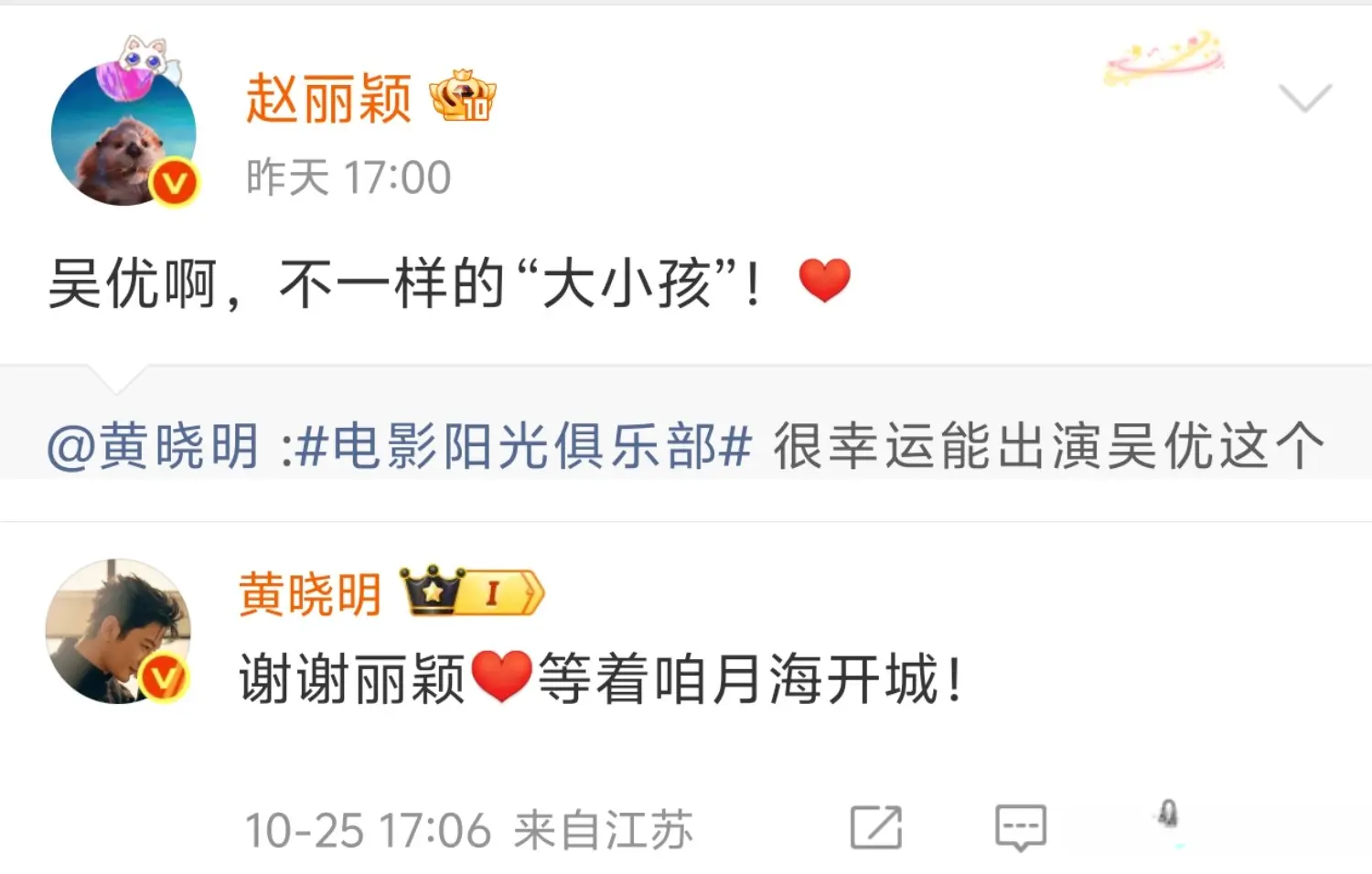The image size is (1372, 874).
Task: Expand the post options chevron
Action: coord(1304,97)
